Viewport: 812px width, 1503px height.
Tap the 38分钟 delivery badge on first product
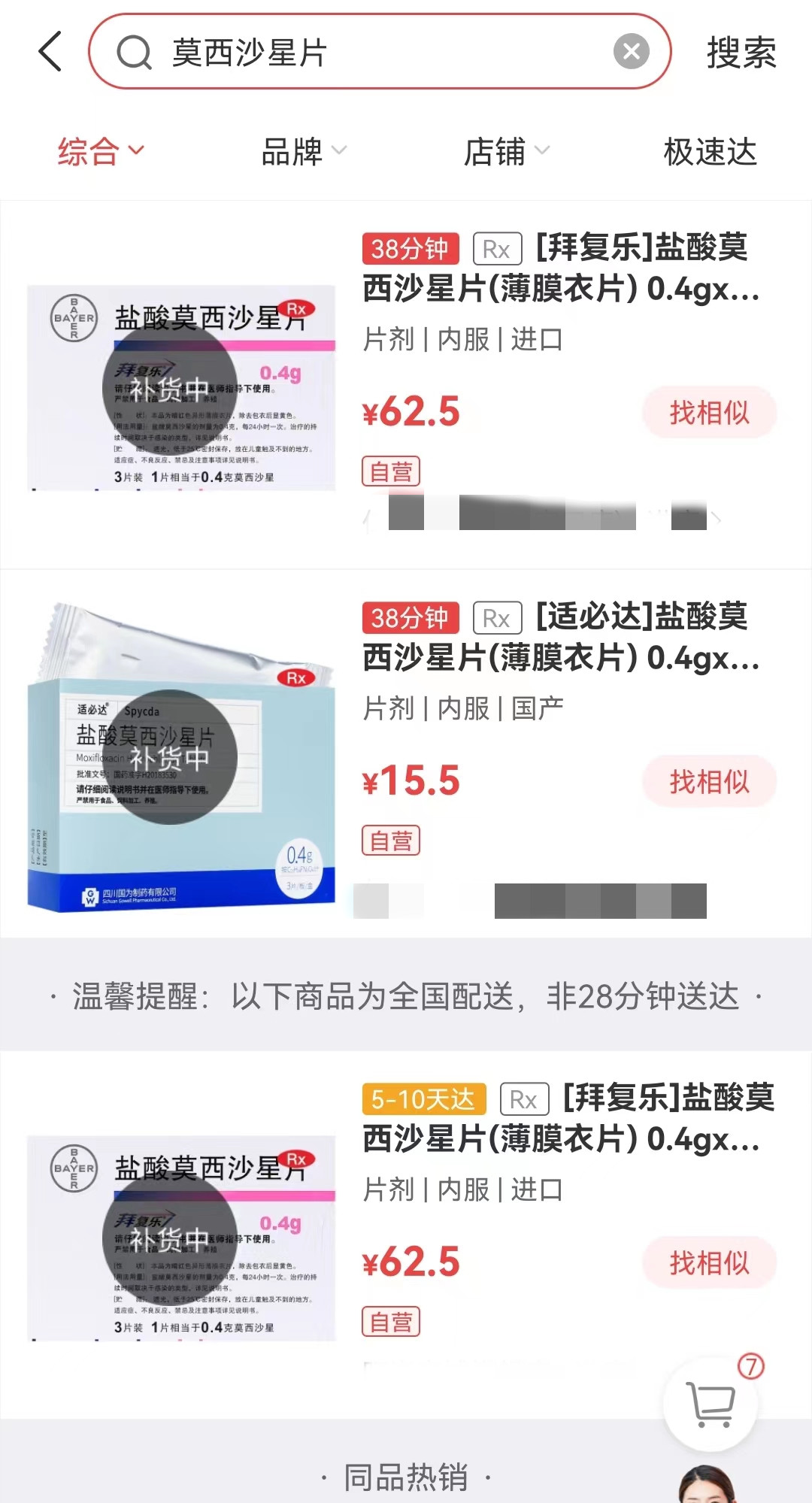(410, 250)
